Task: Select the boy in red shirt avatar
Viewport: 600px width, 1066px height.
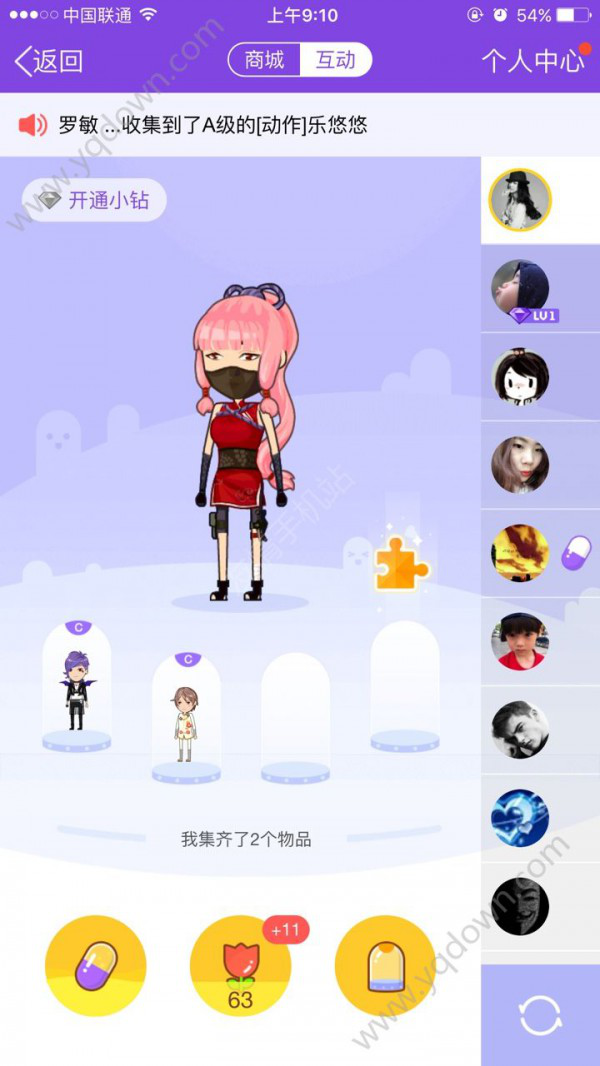Action: (x=520, y=641)
